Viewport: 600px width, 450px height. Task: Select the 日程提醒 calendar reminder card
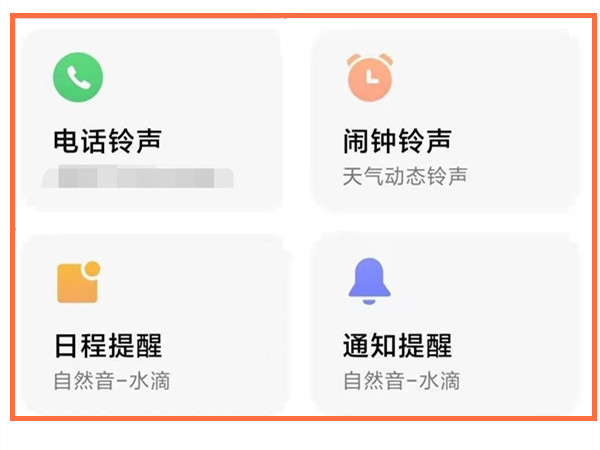(150, 325)
